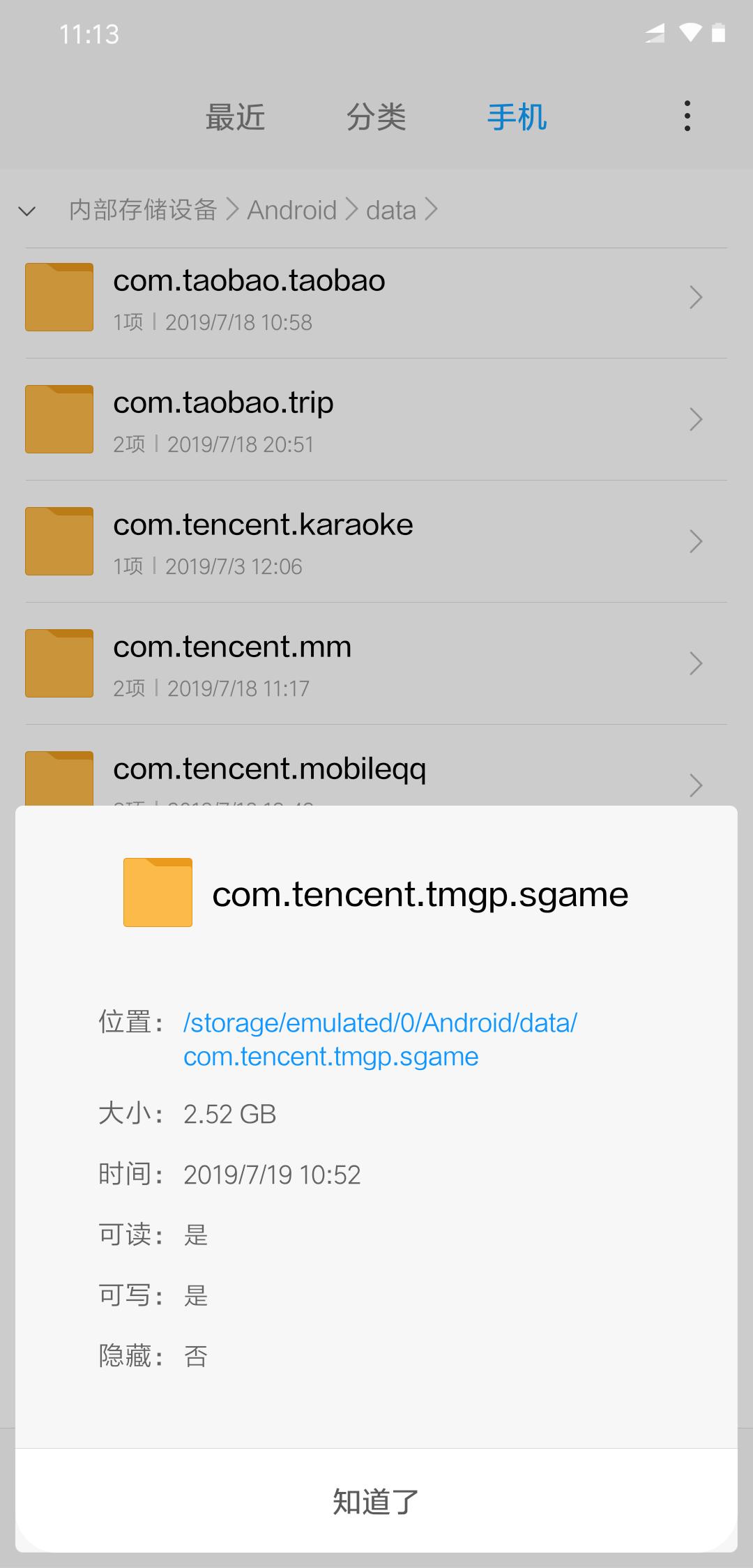Go to 内部存储设备 in the breadcrumb
The height and width of the screenshot is (1568, 753).
(x=143, y=210)
